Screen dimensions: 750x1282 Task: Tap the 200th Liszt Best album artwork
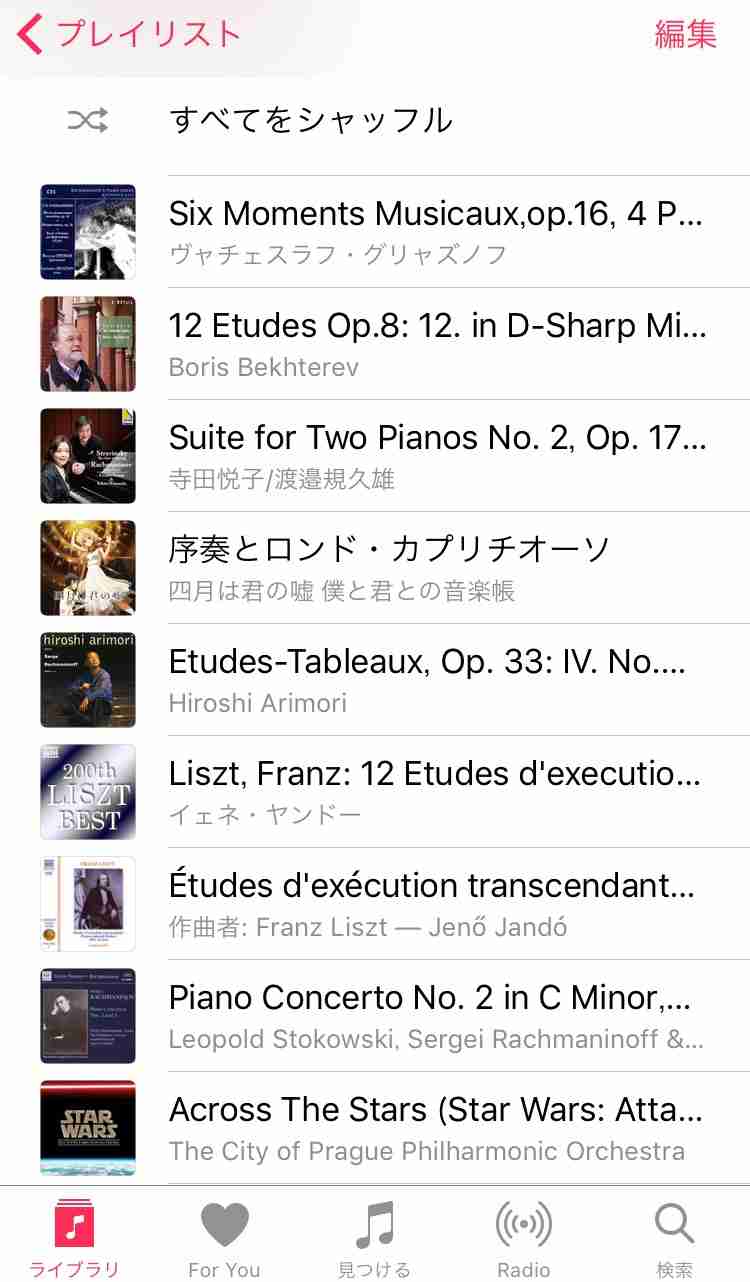click(88, 792)
